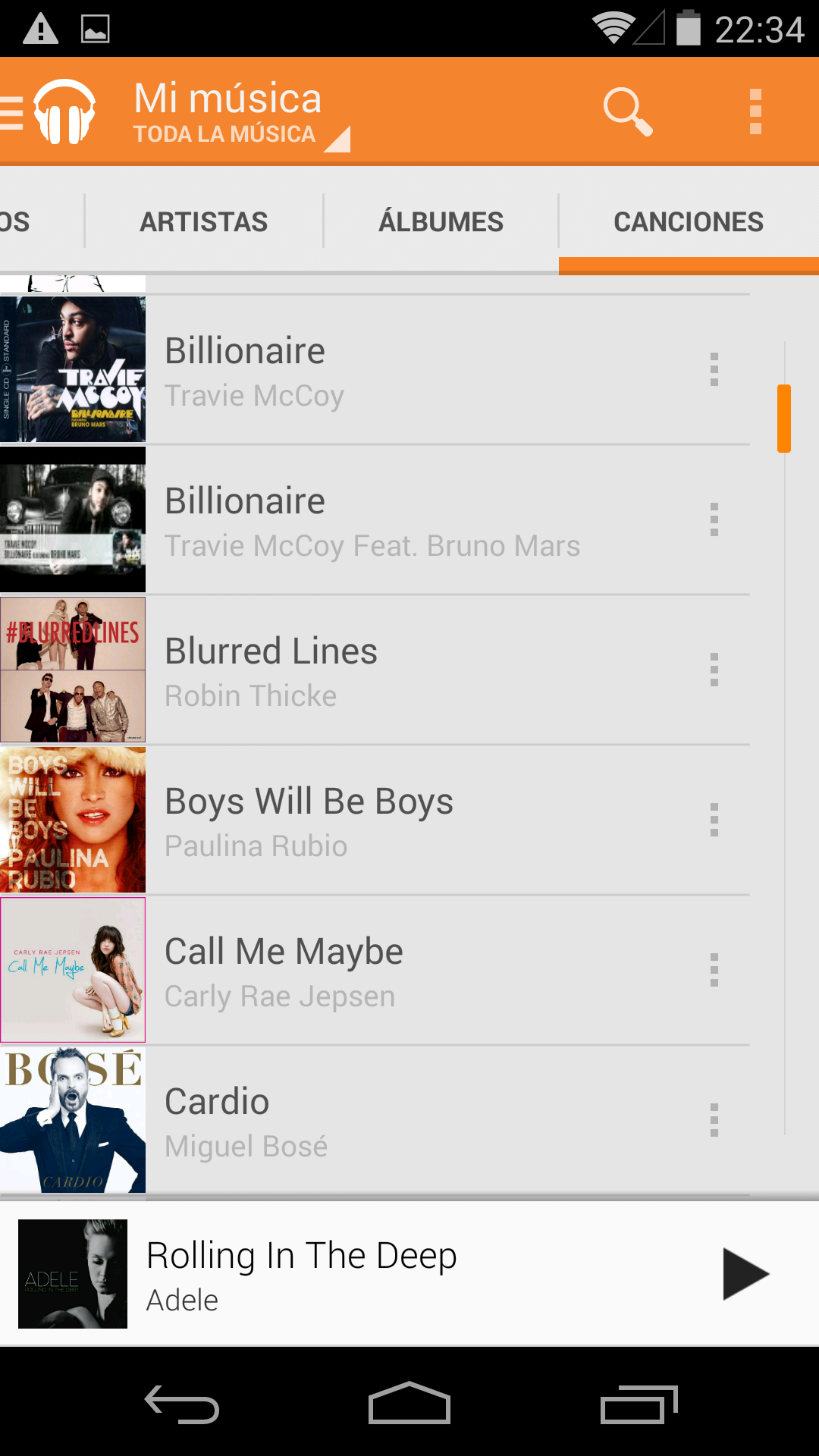
Task: Search the music library
Action: (627, 111)
